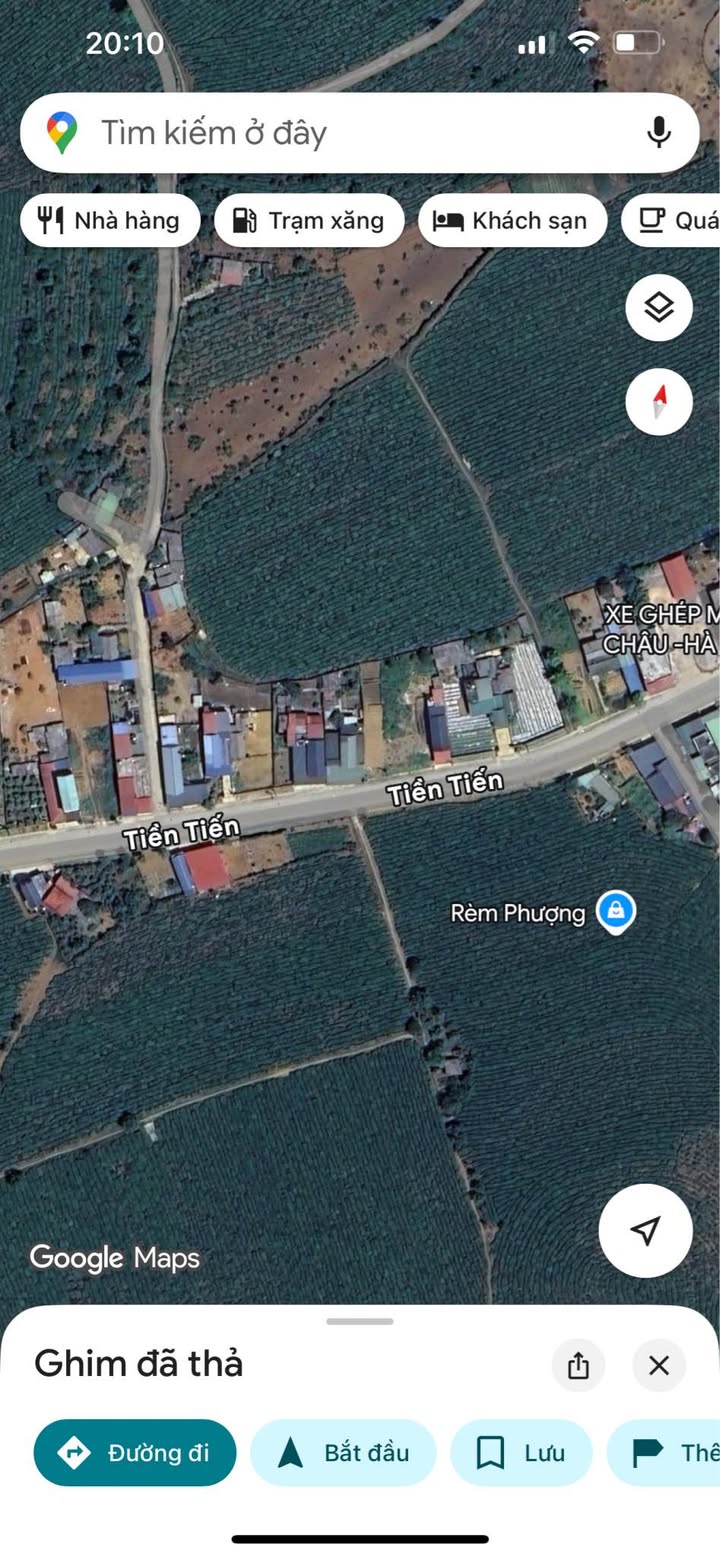Filter by "Trạm xăng" chip
Screen dimensions: 720x1557
pos(309,221)
